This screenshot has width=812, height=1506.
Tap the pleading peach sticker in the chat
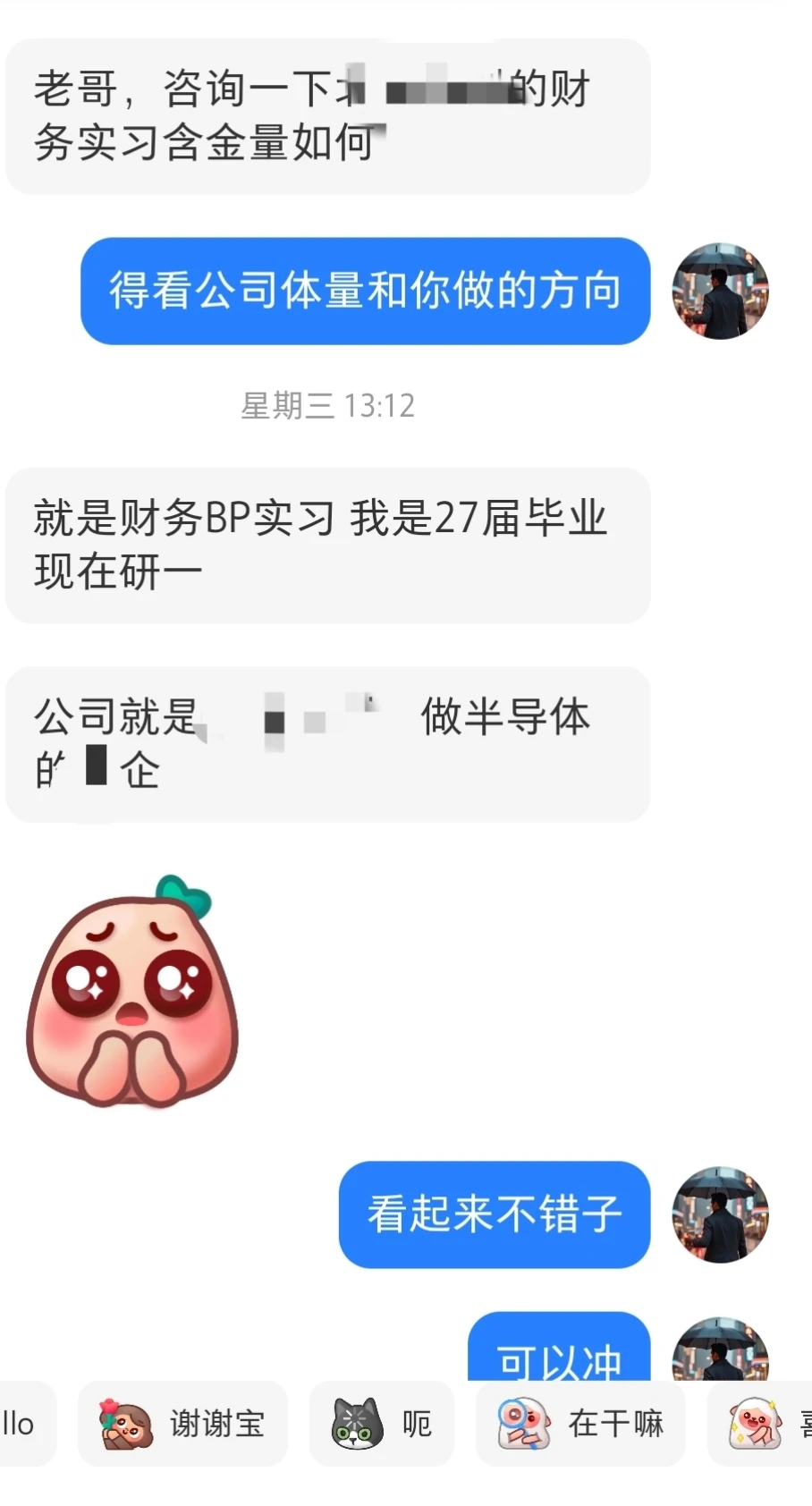click(x=136, y=997)
